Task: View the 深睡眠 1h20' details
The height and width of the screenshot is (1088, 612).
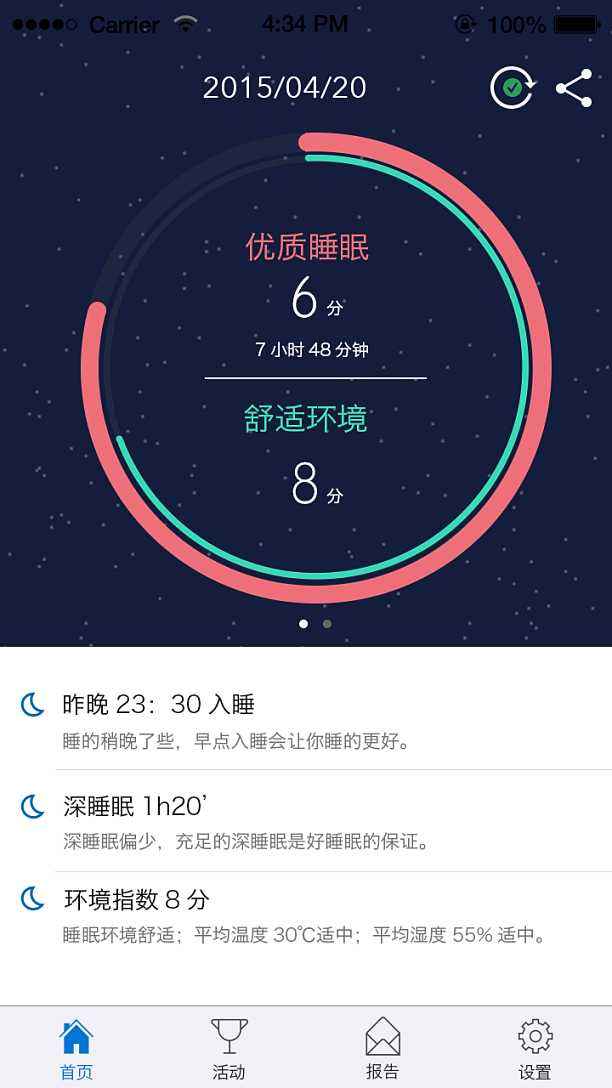Action: 306,822
